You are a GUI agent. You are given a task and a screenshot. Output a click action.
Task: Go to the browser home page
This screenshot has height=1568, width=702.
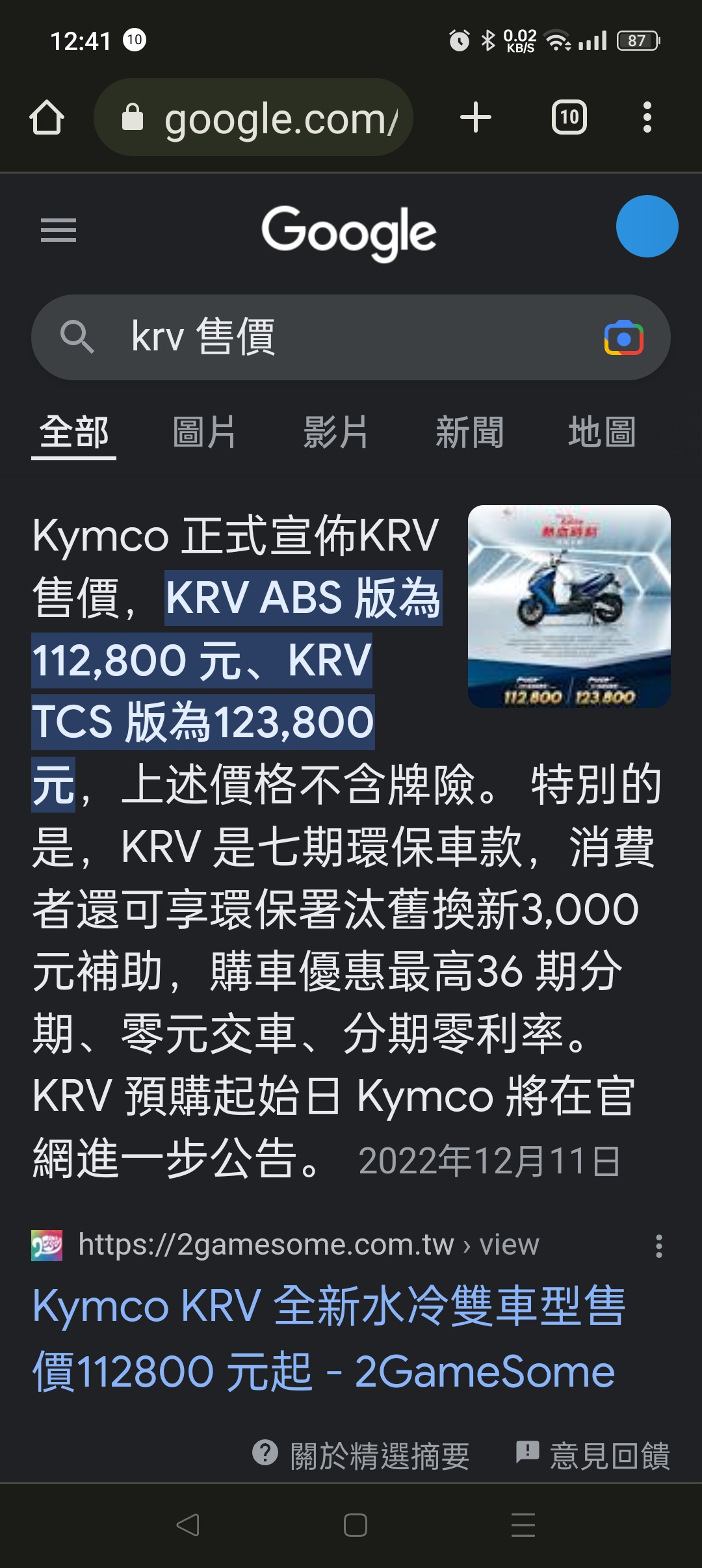[x=47, y=118]
